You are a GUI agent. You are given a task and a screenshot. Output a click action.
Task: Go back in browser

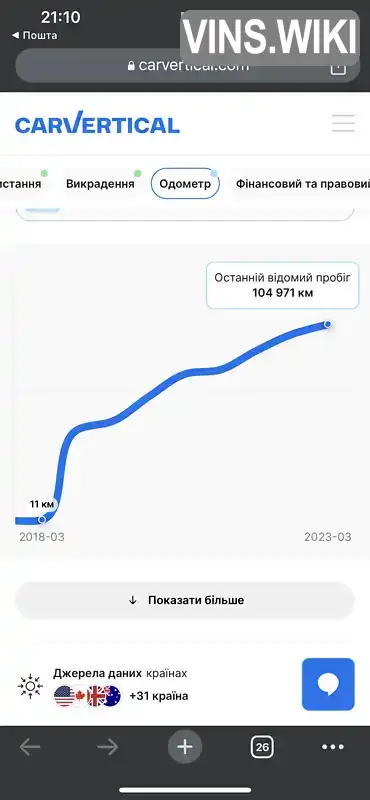pyautogui.click(x=30, y=747)
